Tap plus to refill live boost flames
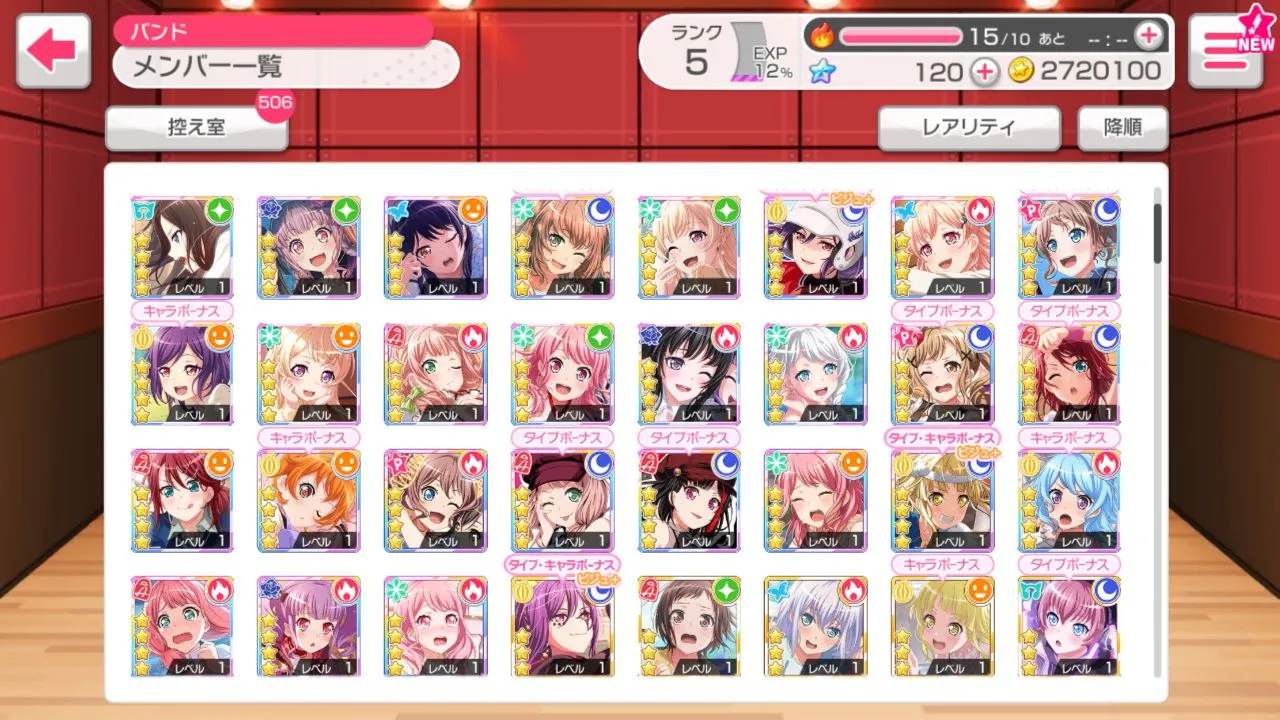 click(x=1148, y=36)
